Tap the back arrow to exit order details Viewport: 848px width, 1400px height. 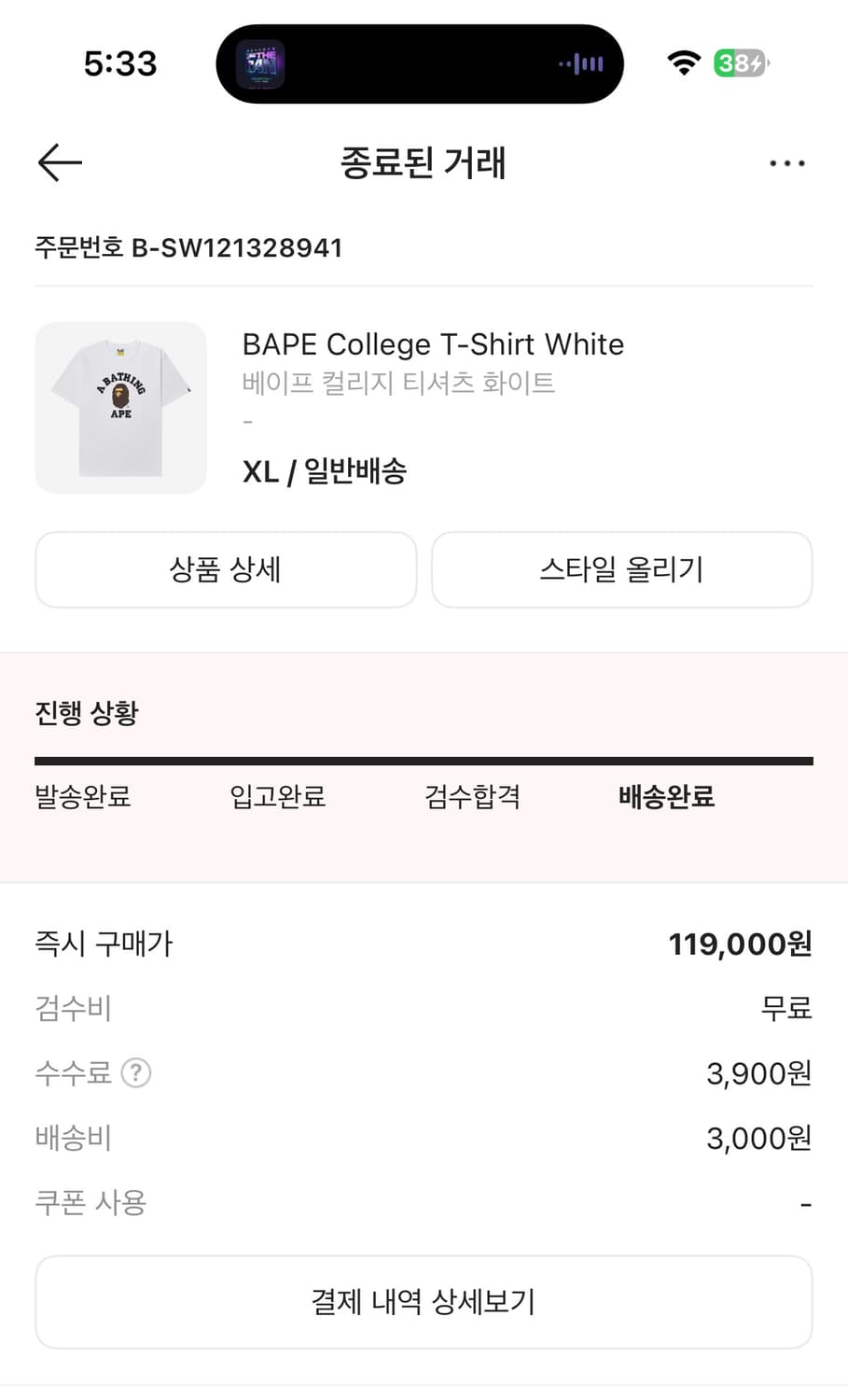coord(59,162)
